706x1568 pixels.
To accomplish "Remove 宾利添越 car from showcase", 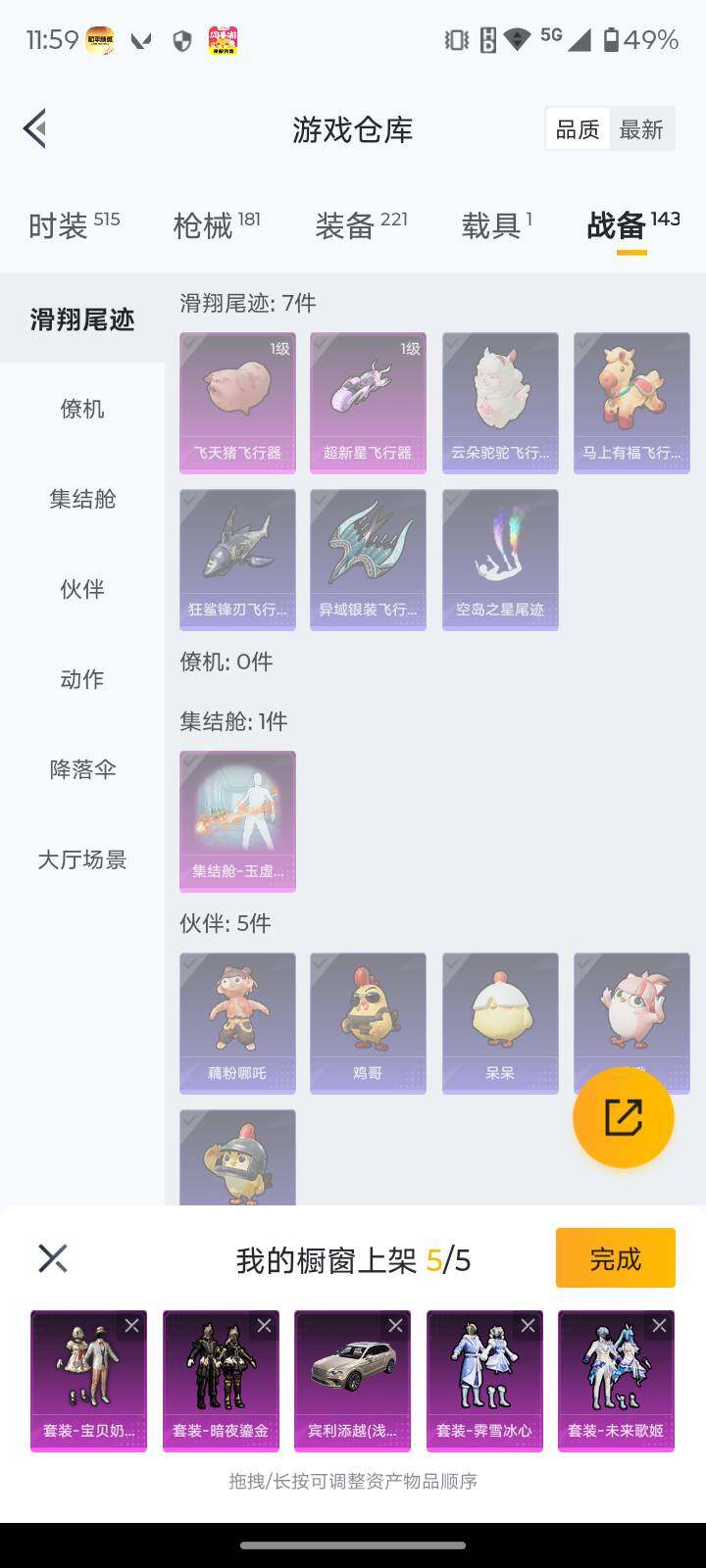I will tap(395, 1326).
